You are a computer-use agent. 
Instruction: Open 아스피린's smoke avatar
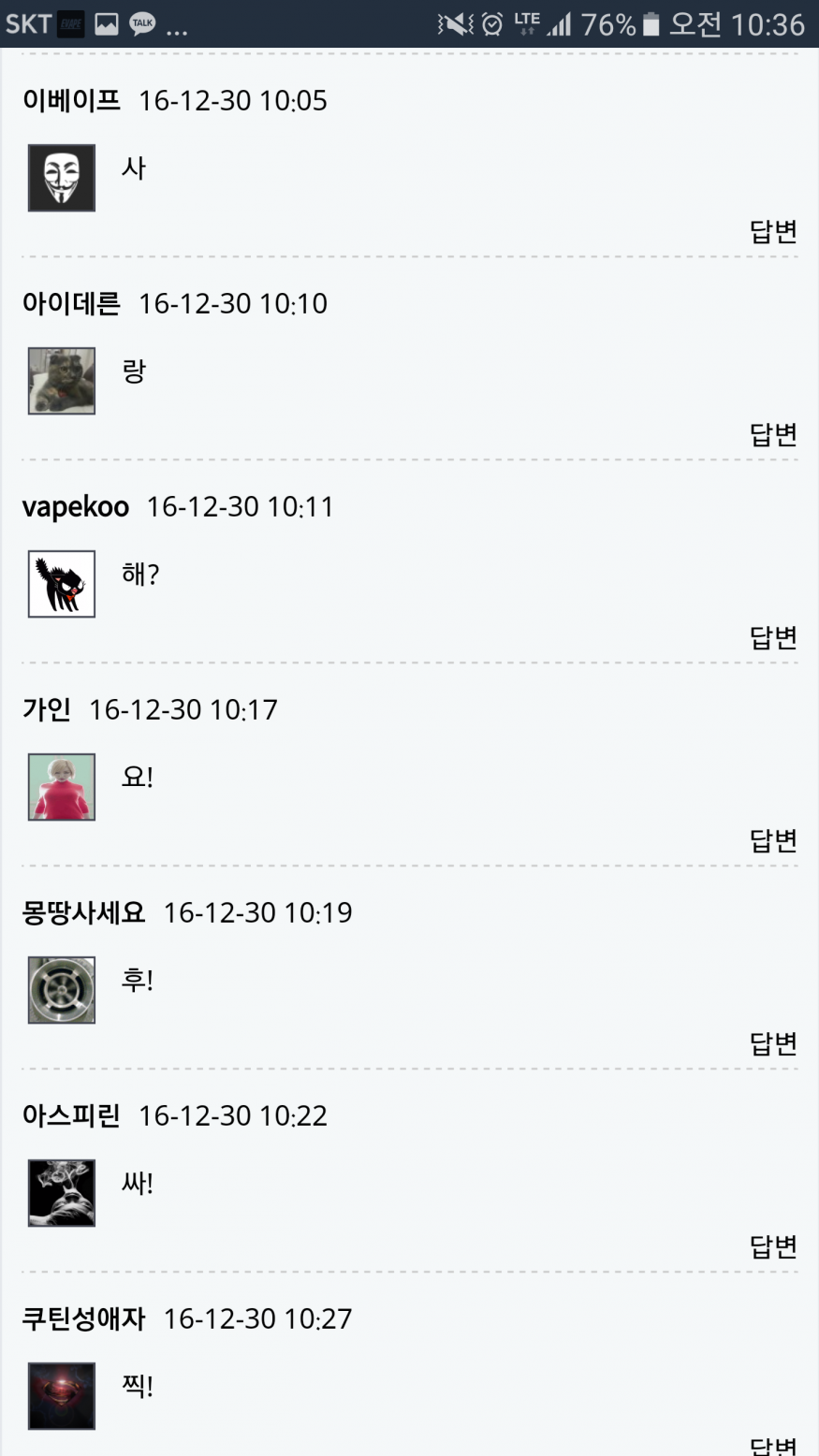(62, 1193)
